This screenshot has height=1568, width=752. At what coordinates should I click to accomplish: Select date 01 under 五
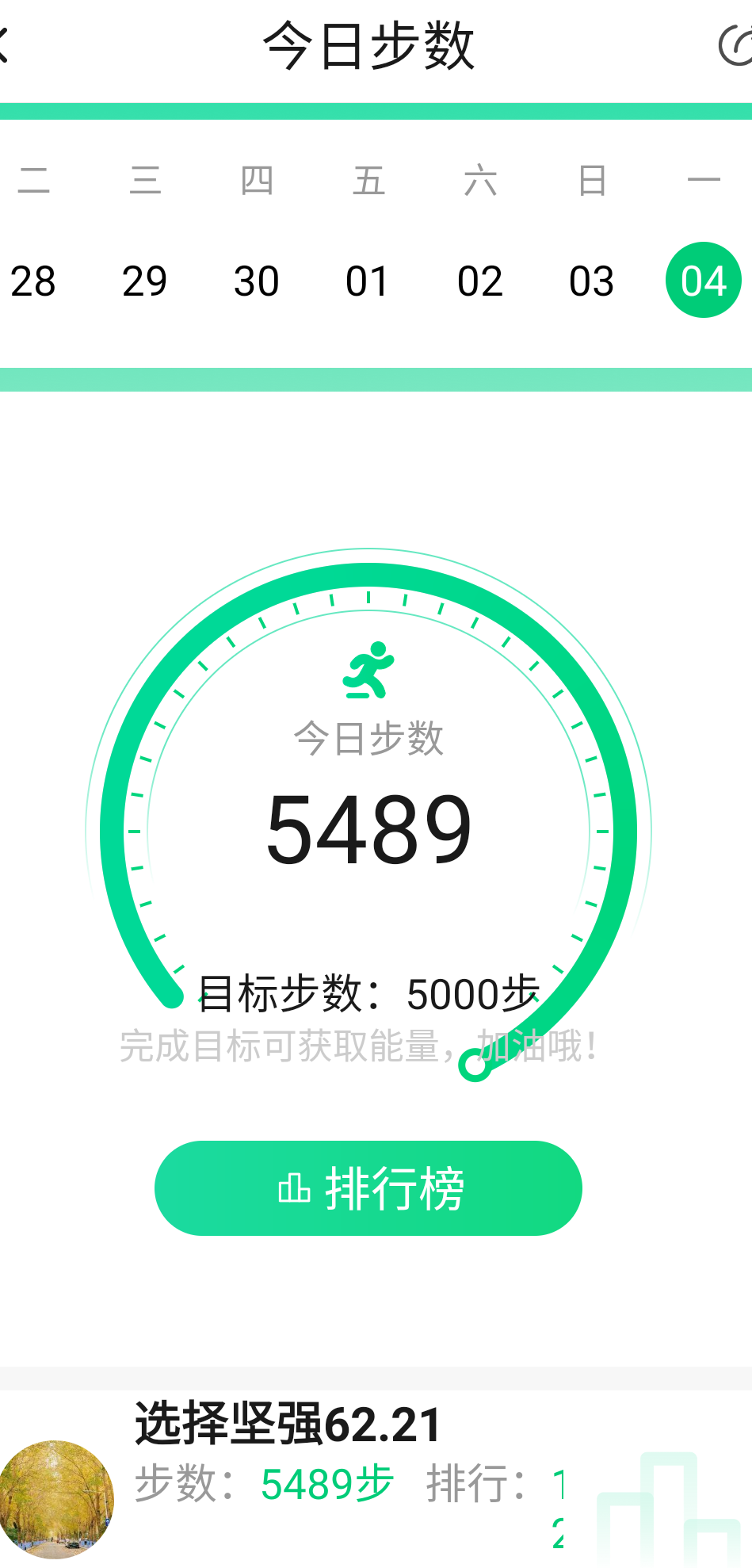pos(366,279)
